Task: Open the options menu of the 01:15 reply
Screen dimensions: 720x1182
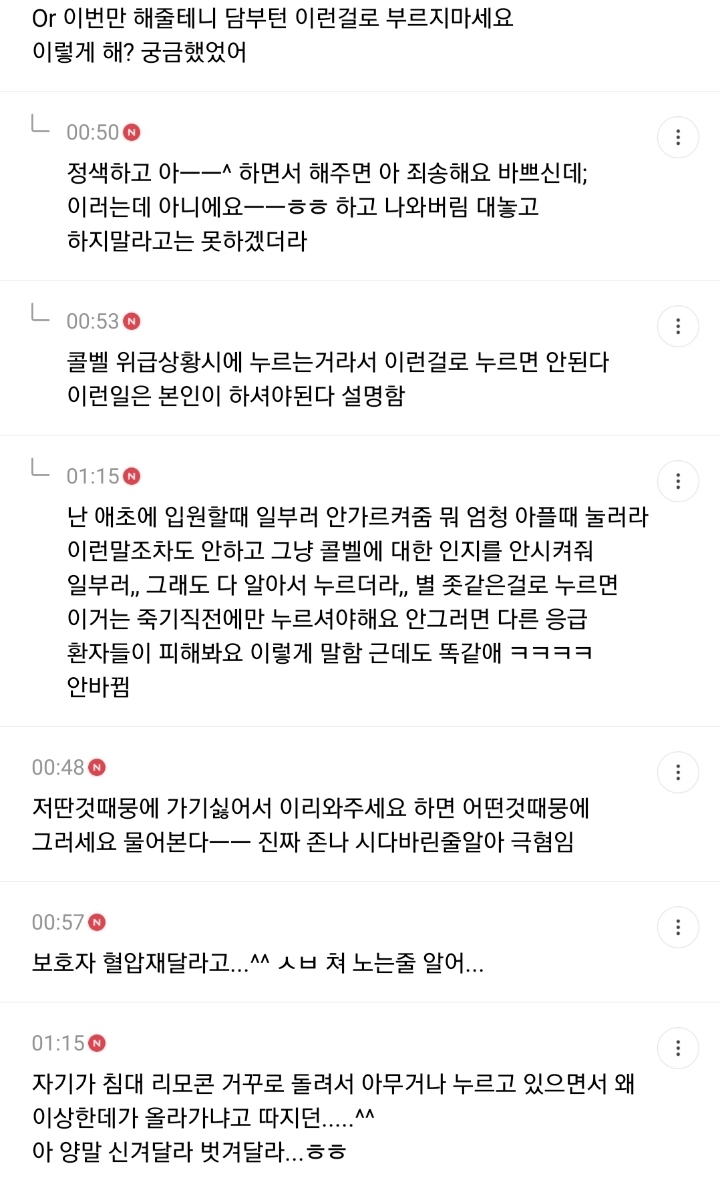Action: 679,481
